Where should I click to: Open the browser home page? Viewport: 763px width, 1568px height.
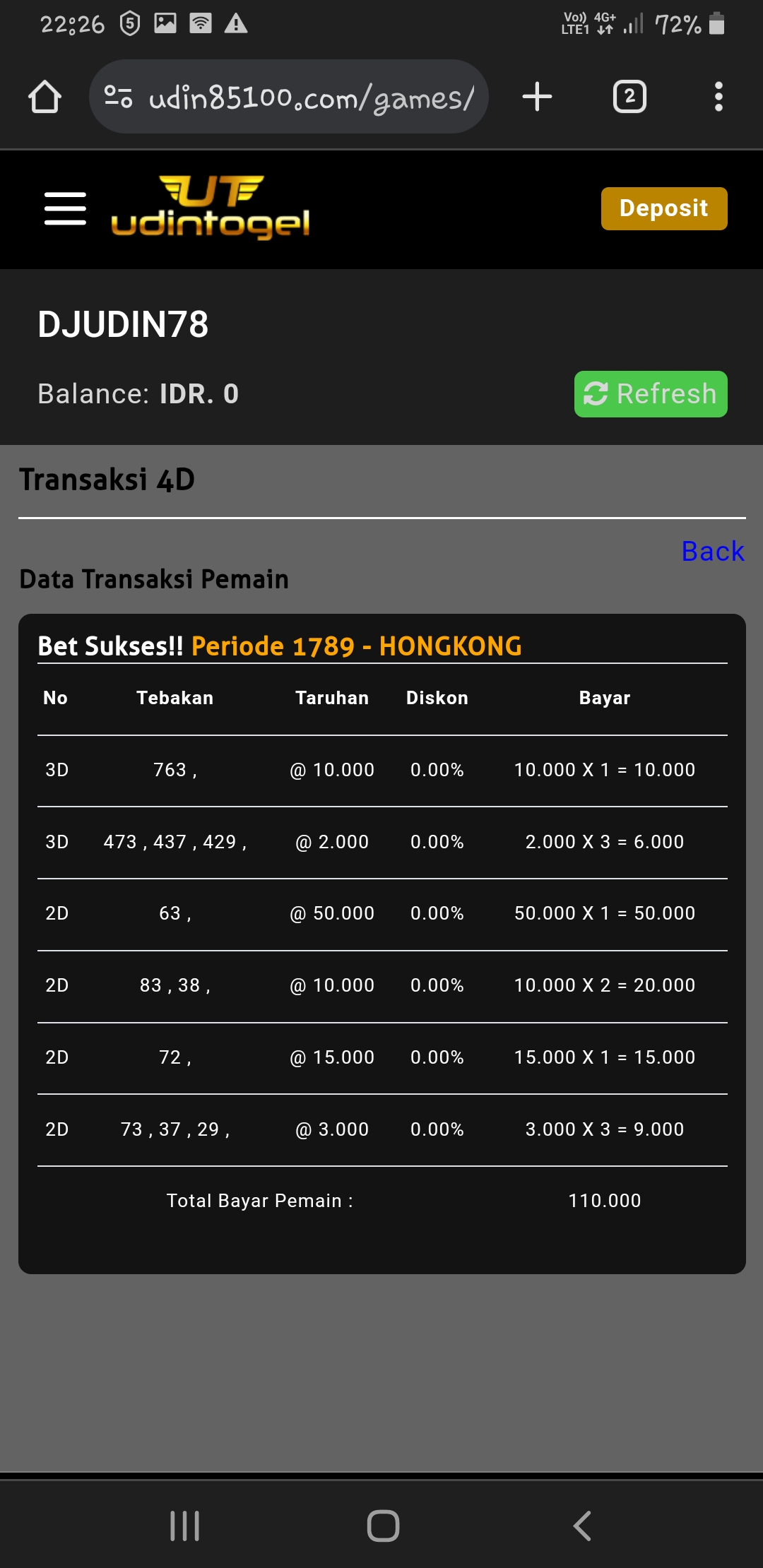coord(45,97)
